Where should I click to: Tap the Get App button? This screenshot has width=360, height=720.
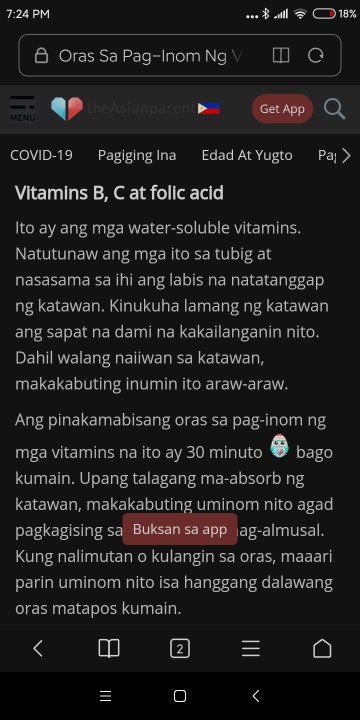pyautogui.click(x=282, y=109)
